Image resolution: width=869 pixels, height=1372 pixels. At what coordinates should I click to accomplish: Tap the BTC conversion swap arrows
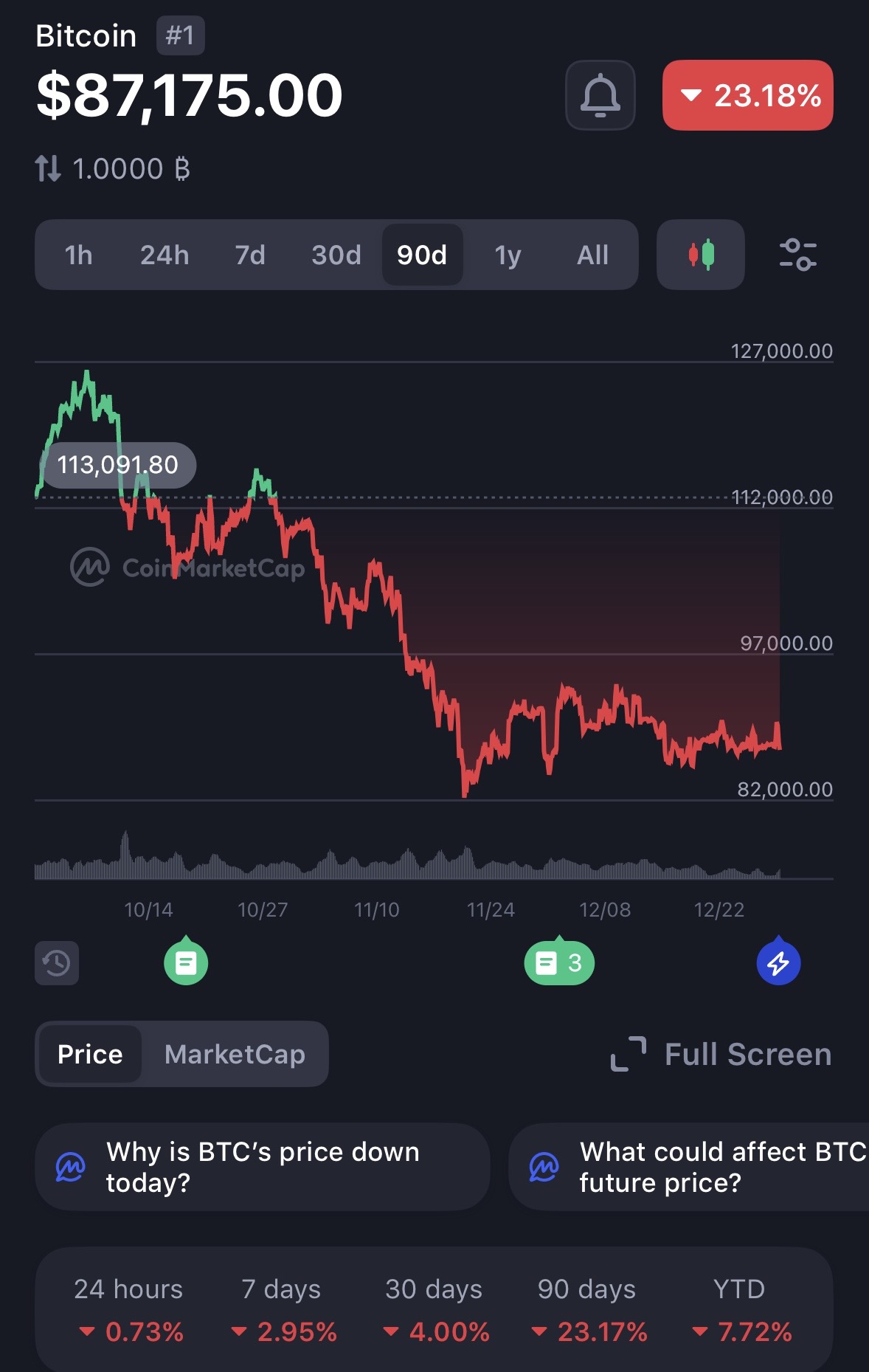[x=48, y=169]
